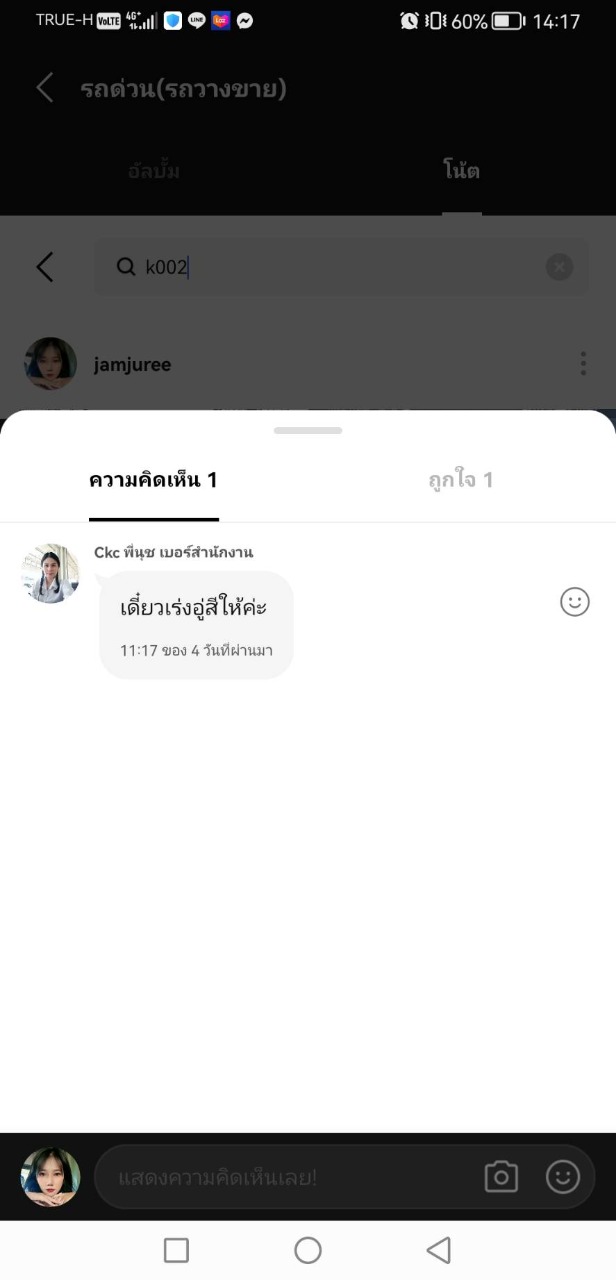Screen dimensions: 616x1280
Task: Open the sticker emoji picker in comment bar
Action: 563,1177
